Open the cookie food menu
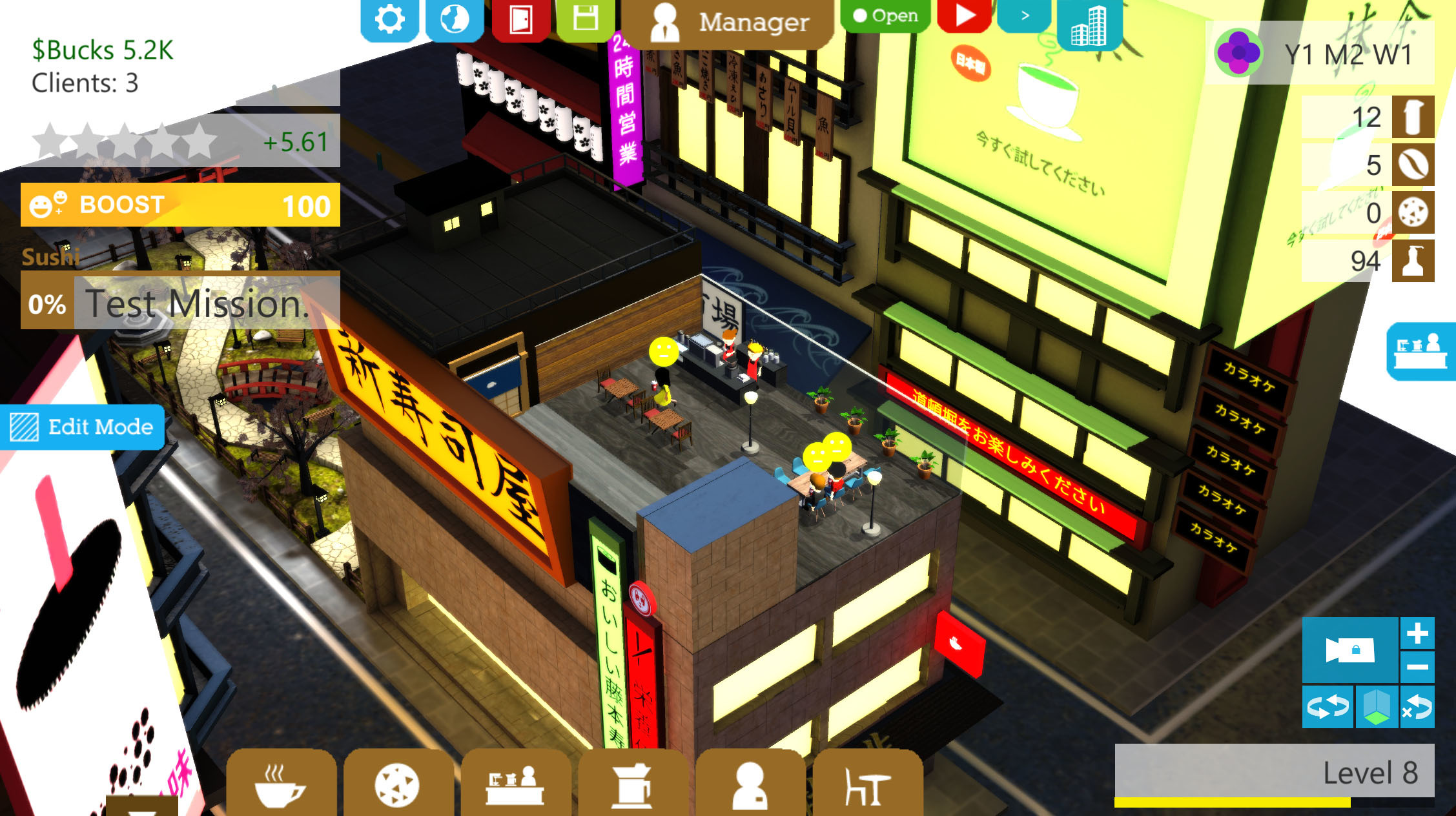The height and width of the screenshot is (816, 1456). (x=397, y=783)
